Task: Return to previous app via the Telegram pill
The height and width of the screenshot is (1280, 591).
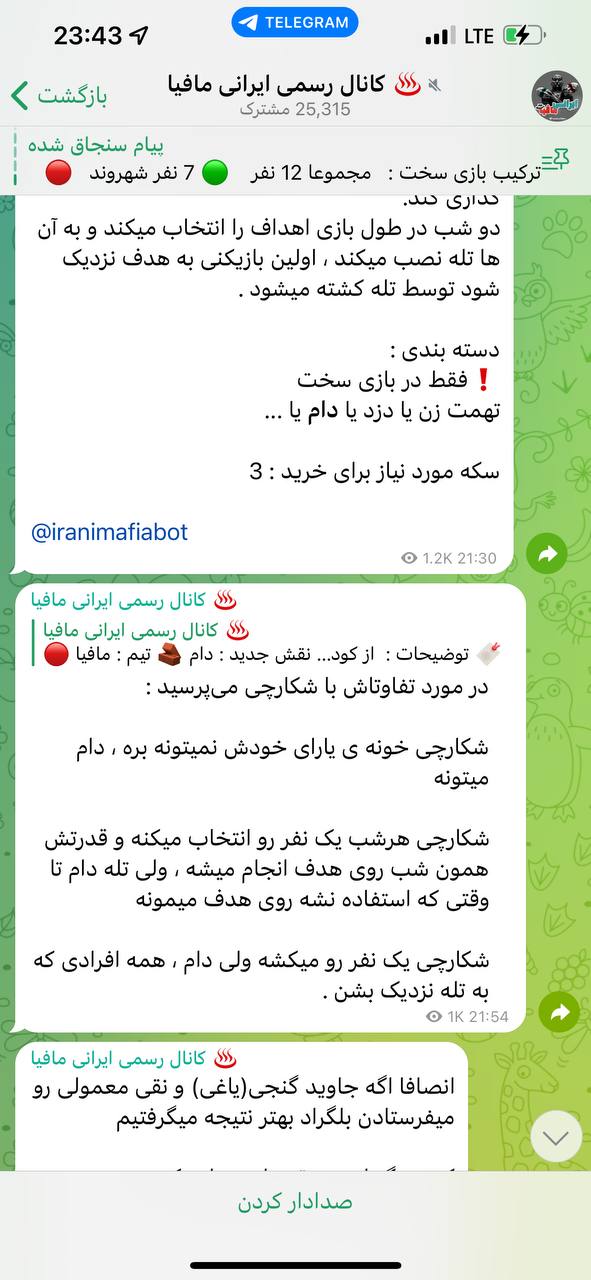Action: coord(295,22)
